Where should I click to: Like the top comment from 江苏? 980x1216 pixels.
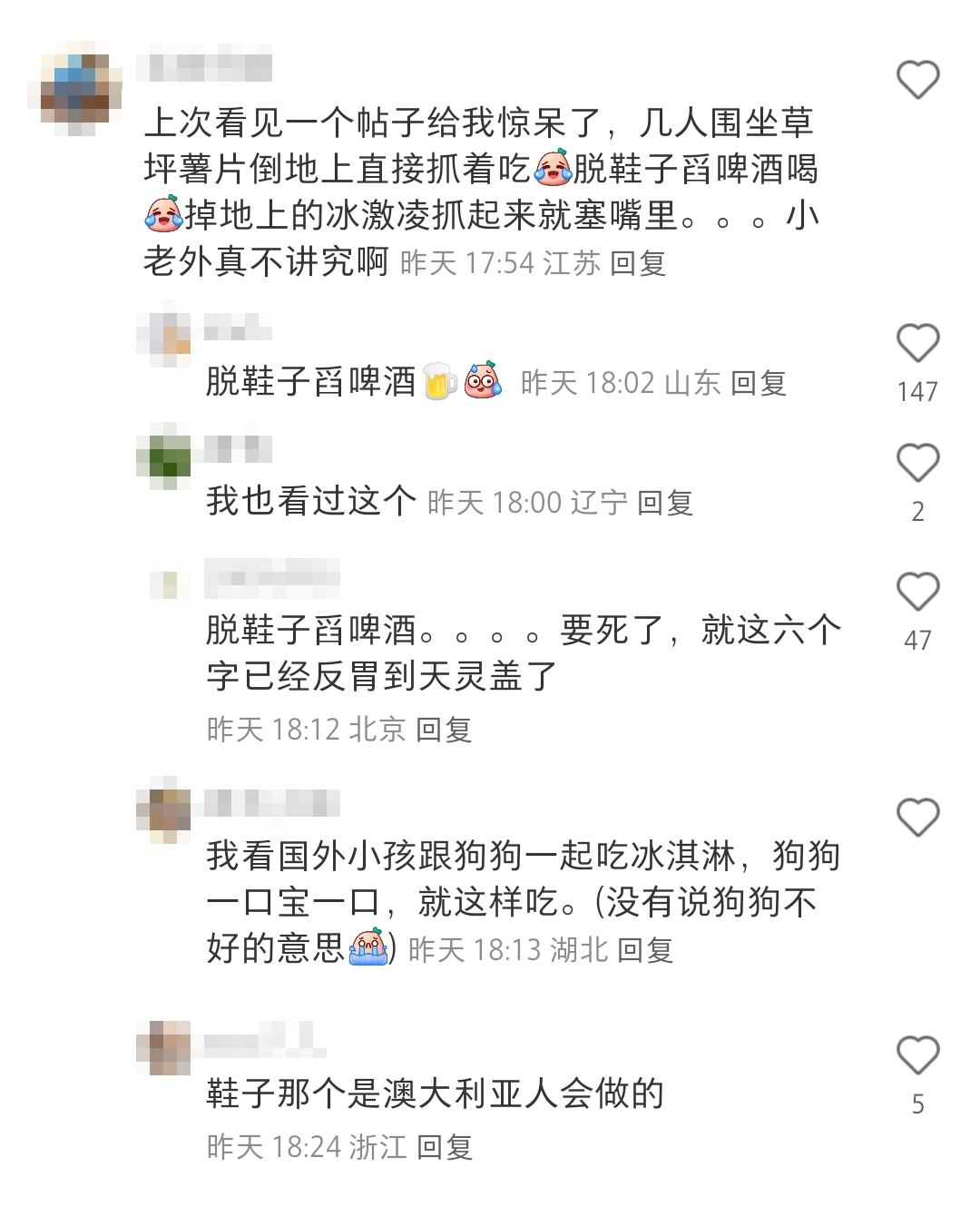(917, 80)
